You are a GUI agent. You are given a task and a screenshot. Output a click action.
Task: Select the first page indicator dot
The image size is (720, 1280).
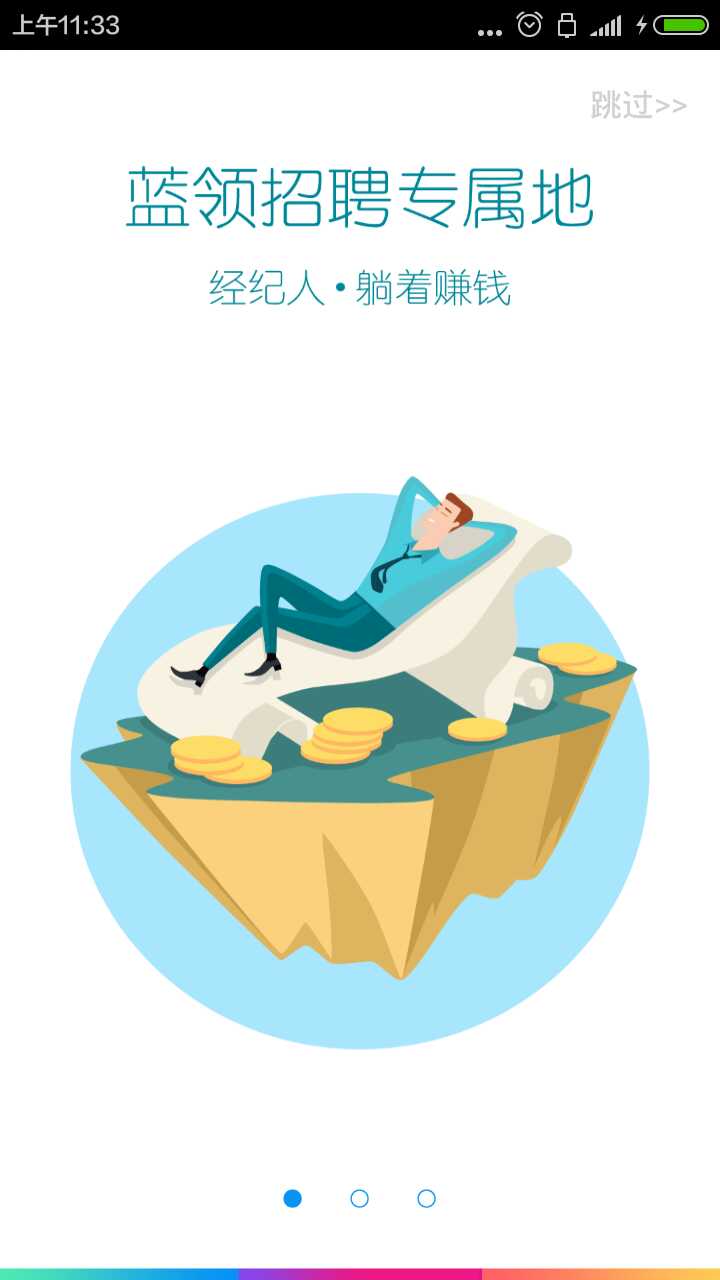(x=292, y=1198)
